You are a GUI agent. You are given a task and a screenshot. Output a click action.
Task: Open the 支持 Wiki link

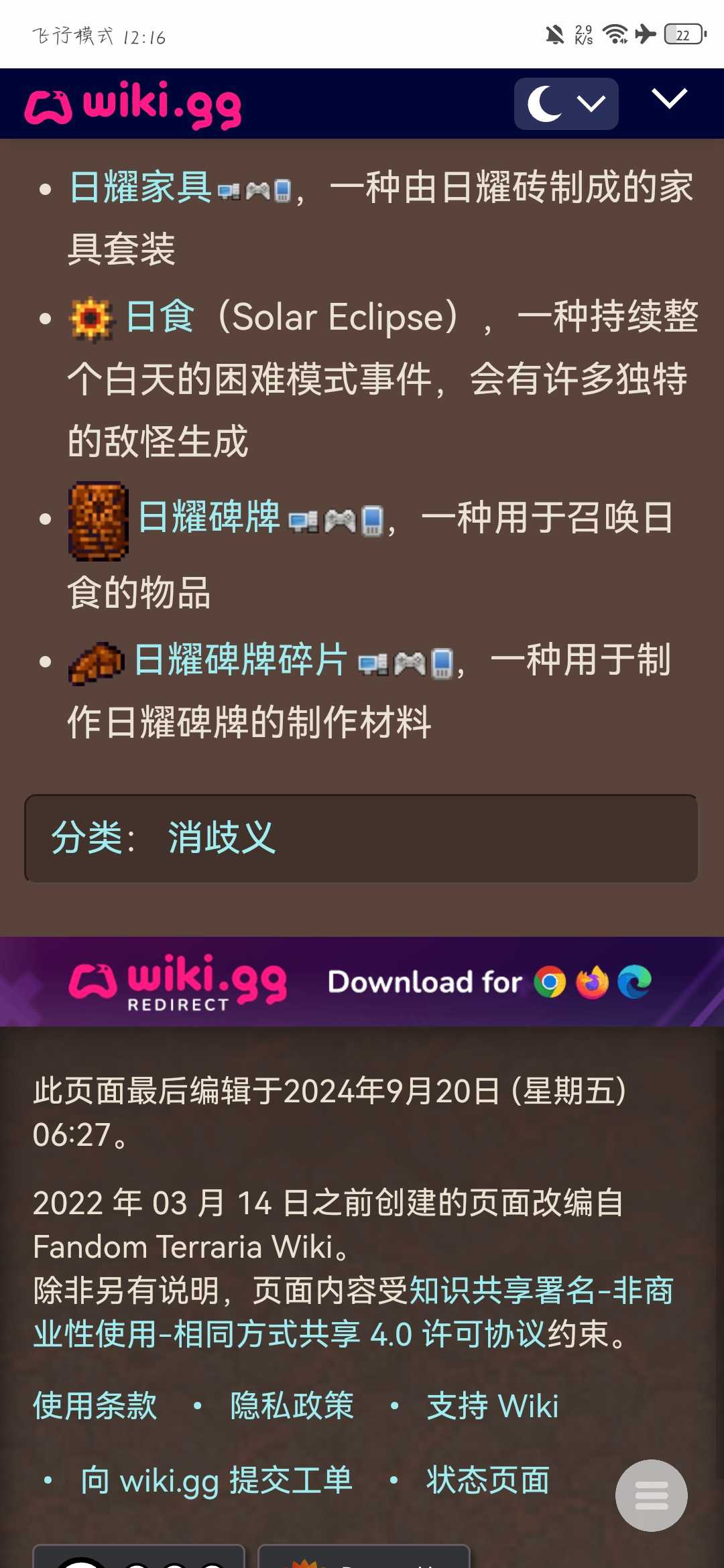[x=493, y=1406]
